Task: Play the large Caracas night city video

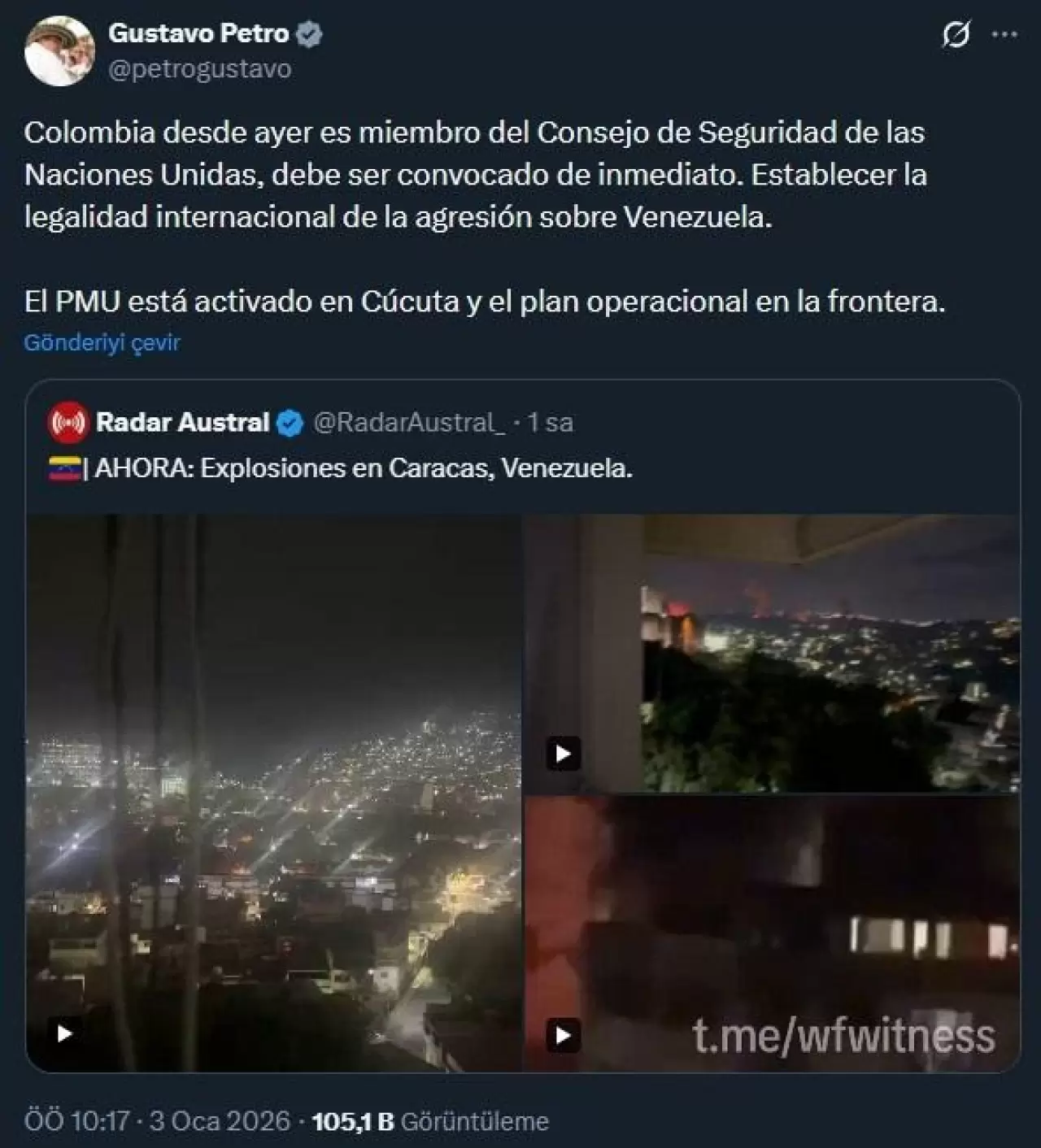Action: (x=64, y=1033)
